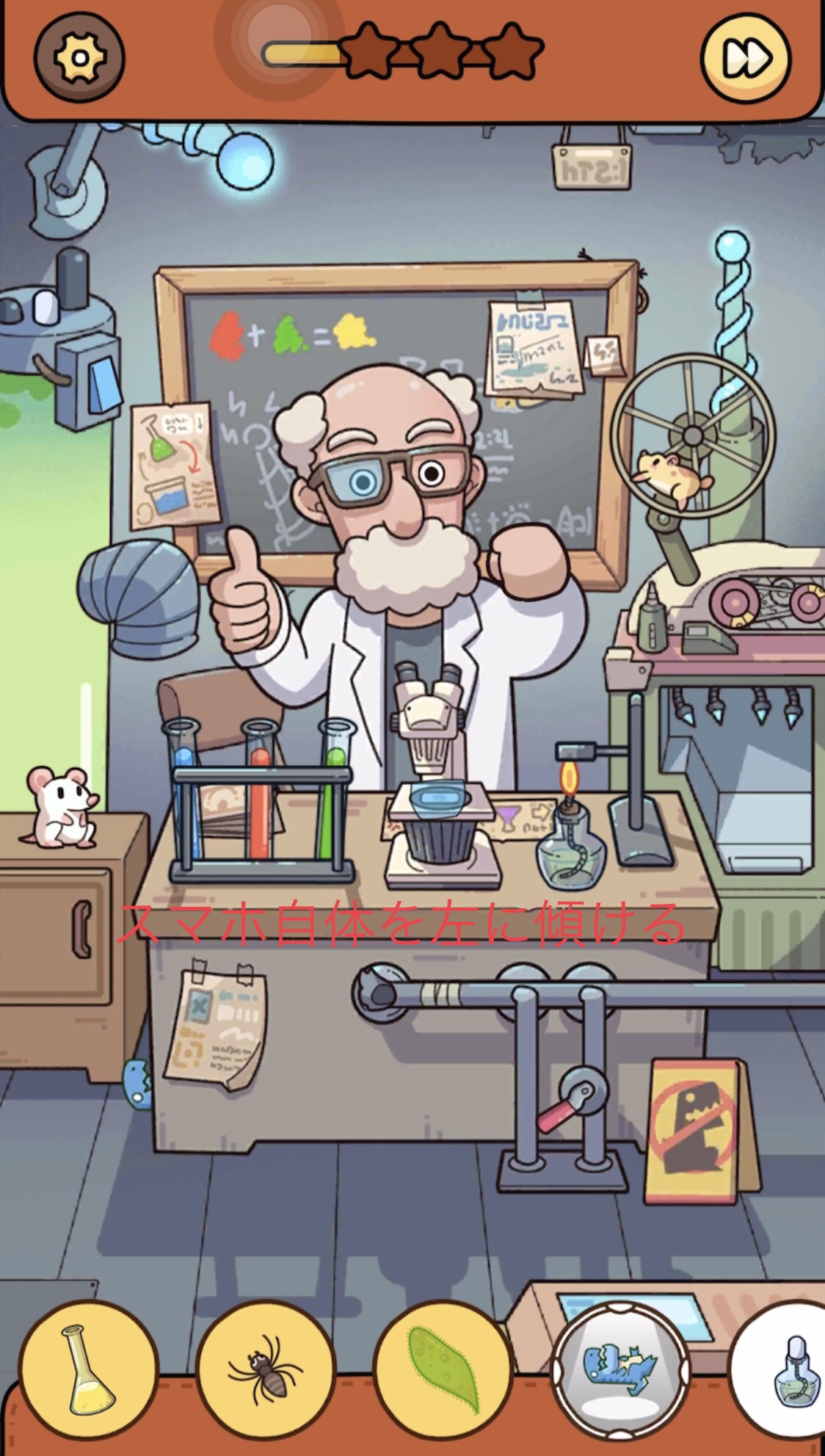Select the spider item
Screen dimensions: 825x1456
point(266,1370)
